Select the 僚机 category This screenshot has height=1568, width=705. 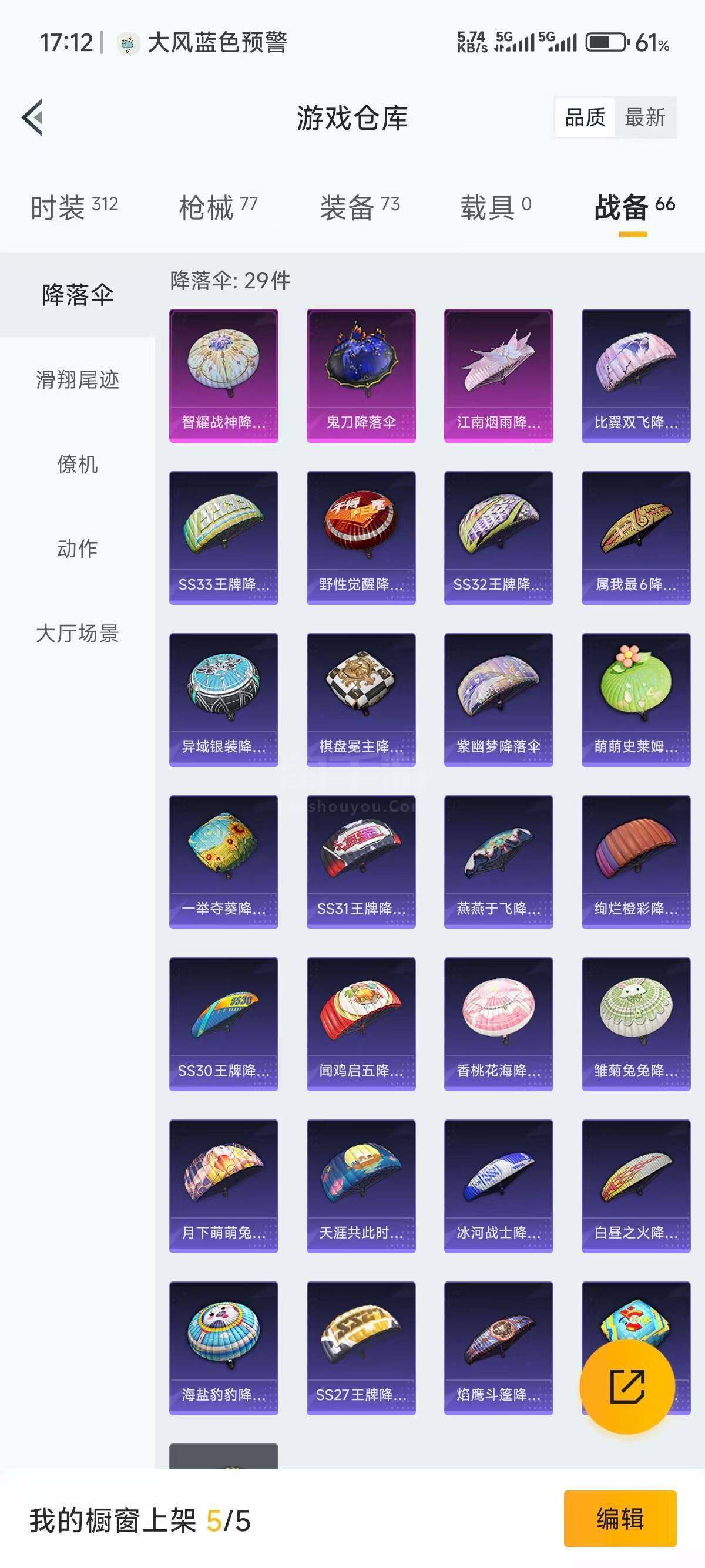coord(78,465)
